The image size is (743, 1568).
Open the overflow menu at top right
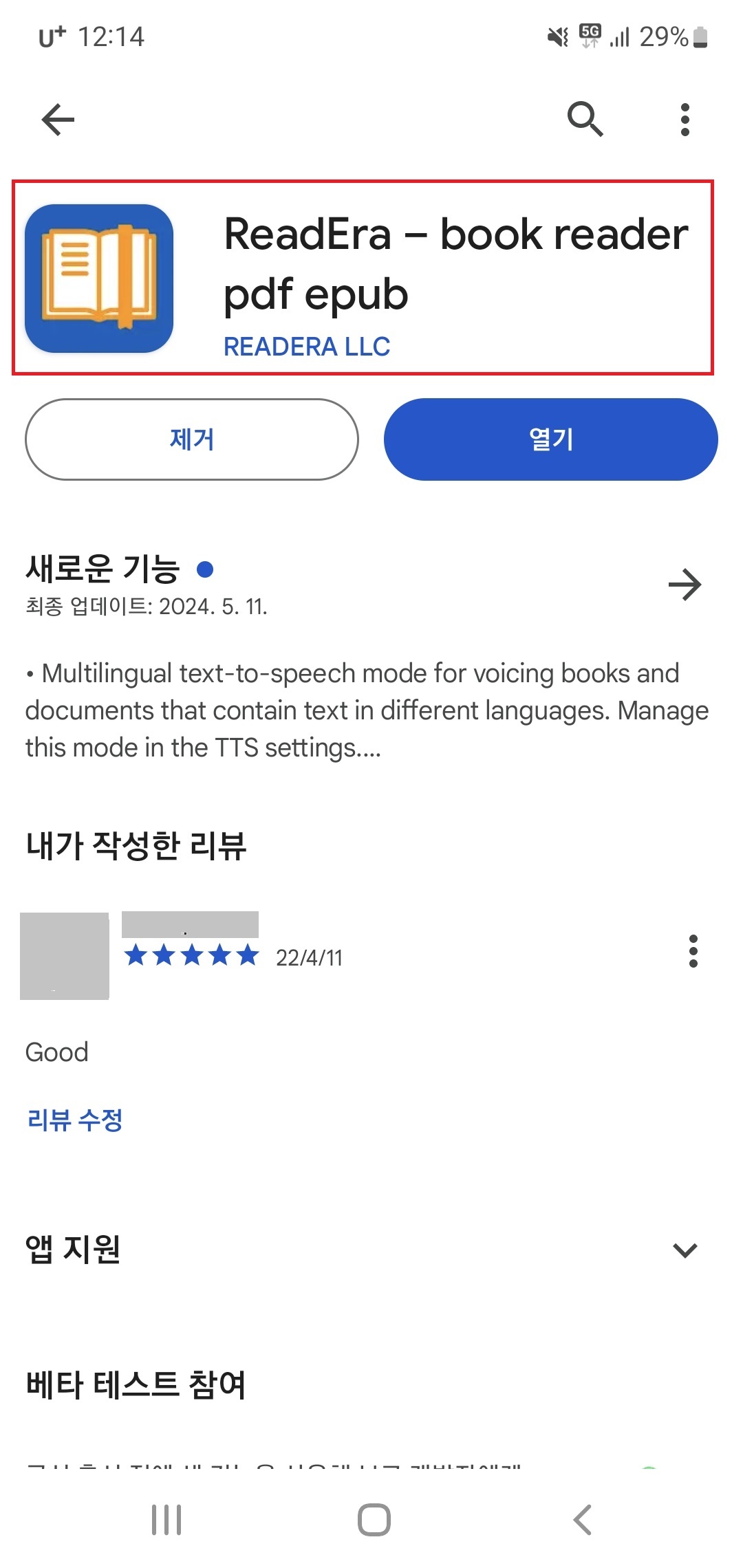coord(685,118)
